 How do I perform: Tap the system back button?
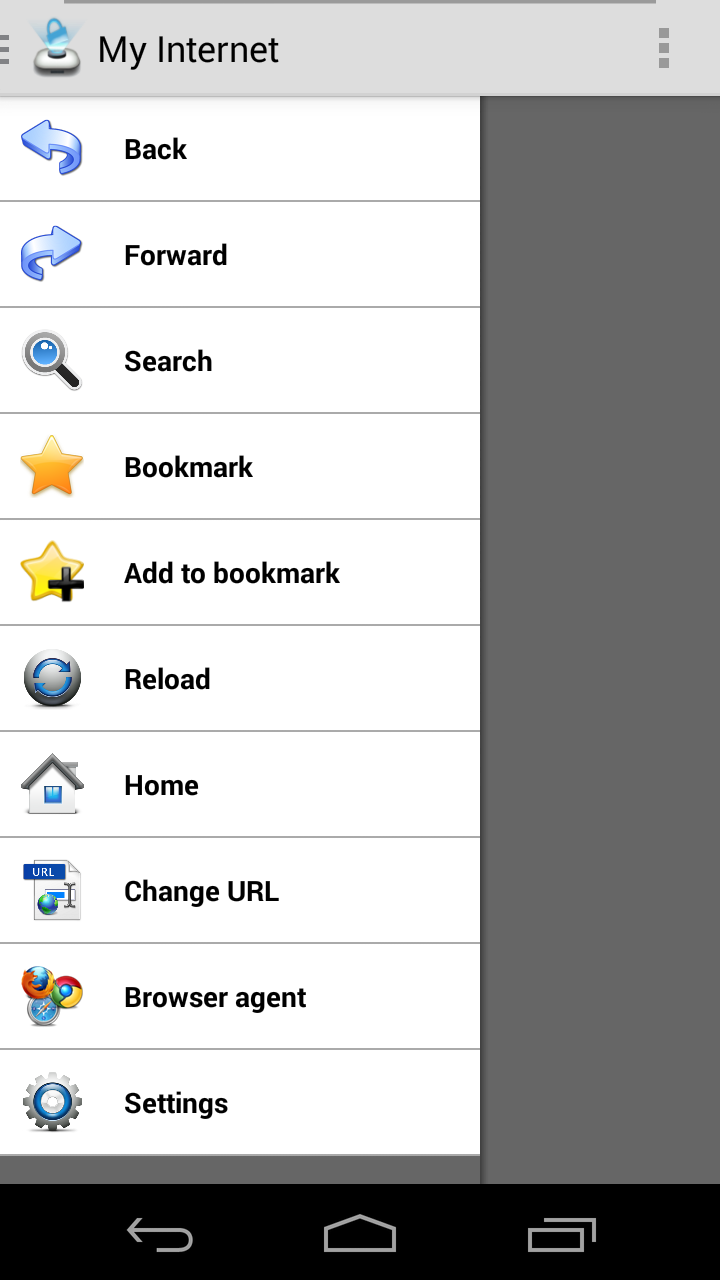[160, 1234]
